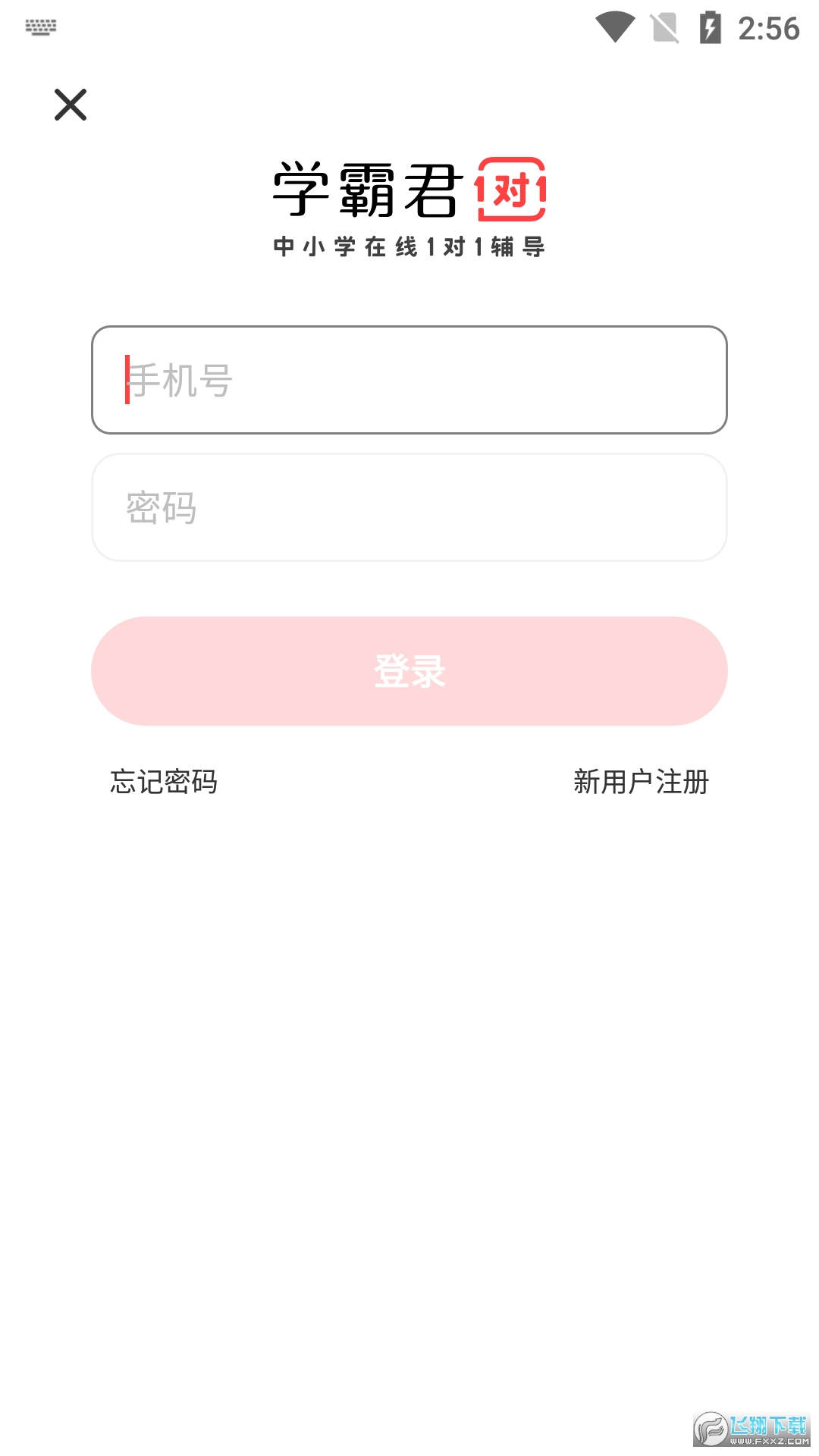The width and height of the screenshot is (819, 1456).
Task: Tap the red text cursor in phone field
Action: coord(127,378)
